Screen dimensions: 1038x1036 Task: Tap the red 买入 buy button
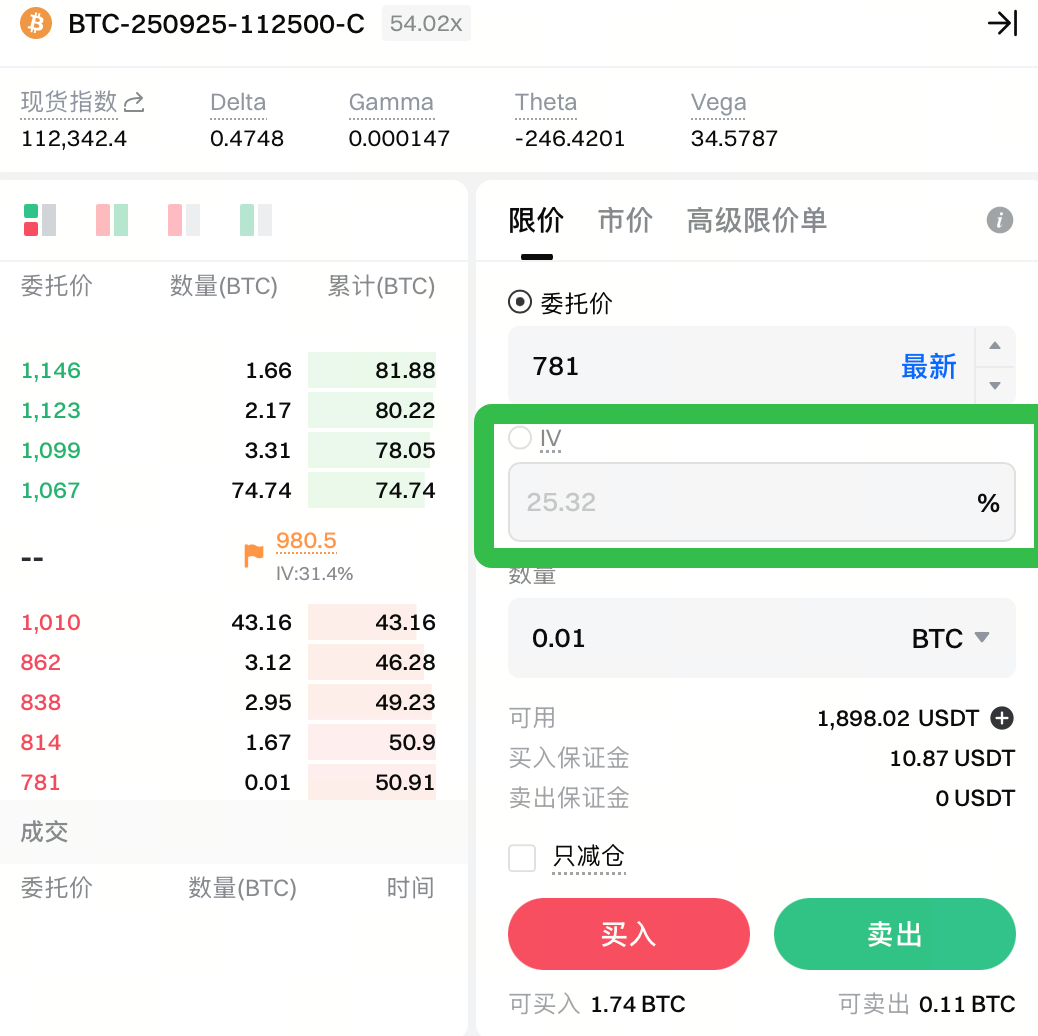click(628, 934)
